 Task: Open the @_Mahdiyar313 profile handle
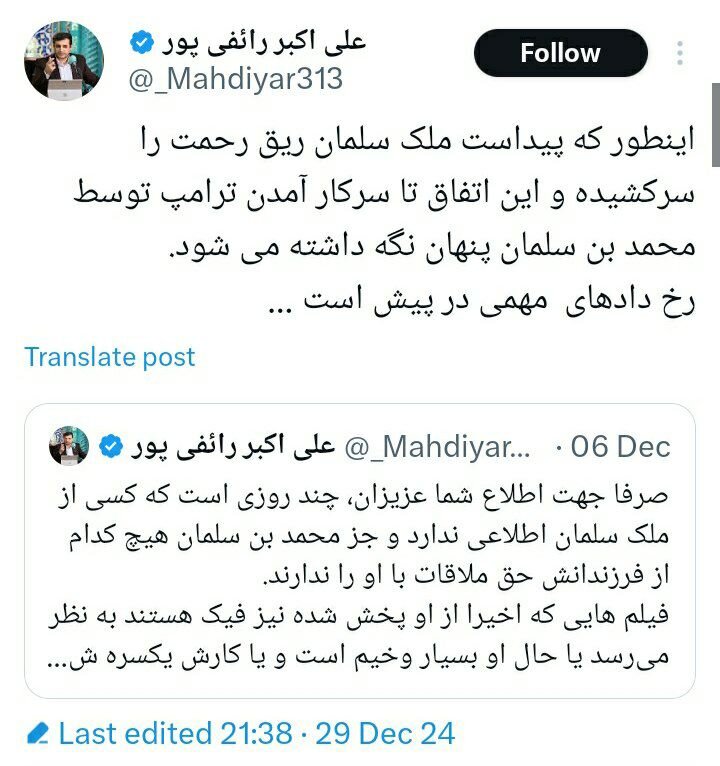tap(235, 79)
